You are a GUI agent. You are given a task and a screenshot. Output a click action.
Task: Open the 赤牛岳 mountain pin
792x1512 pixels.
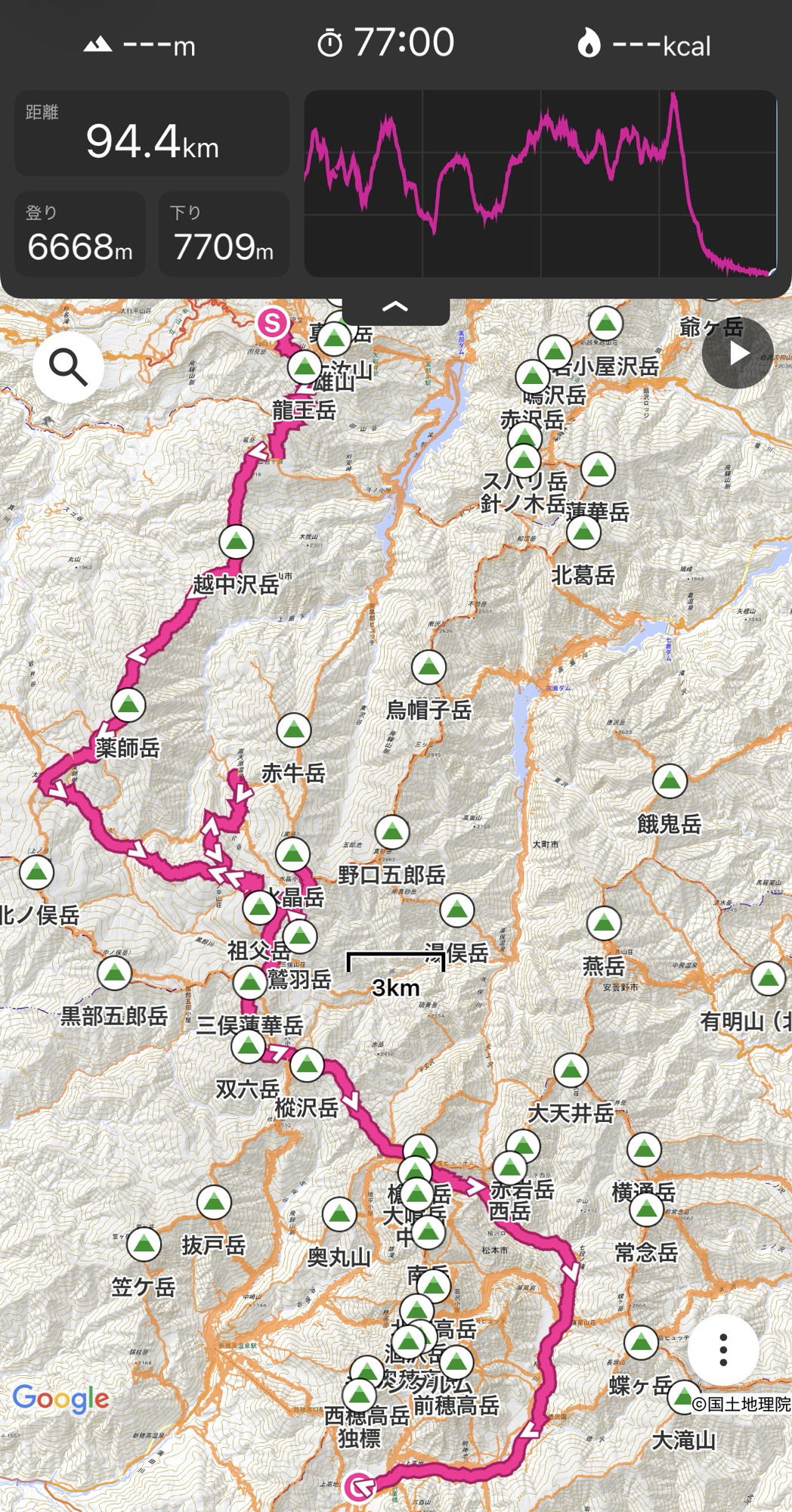293,730
